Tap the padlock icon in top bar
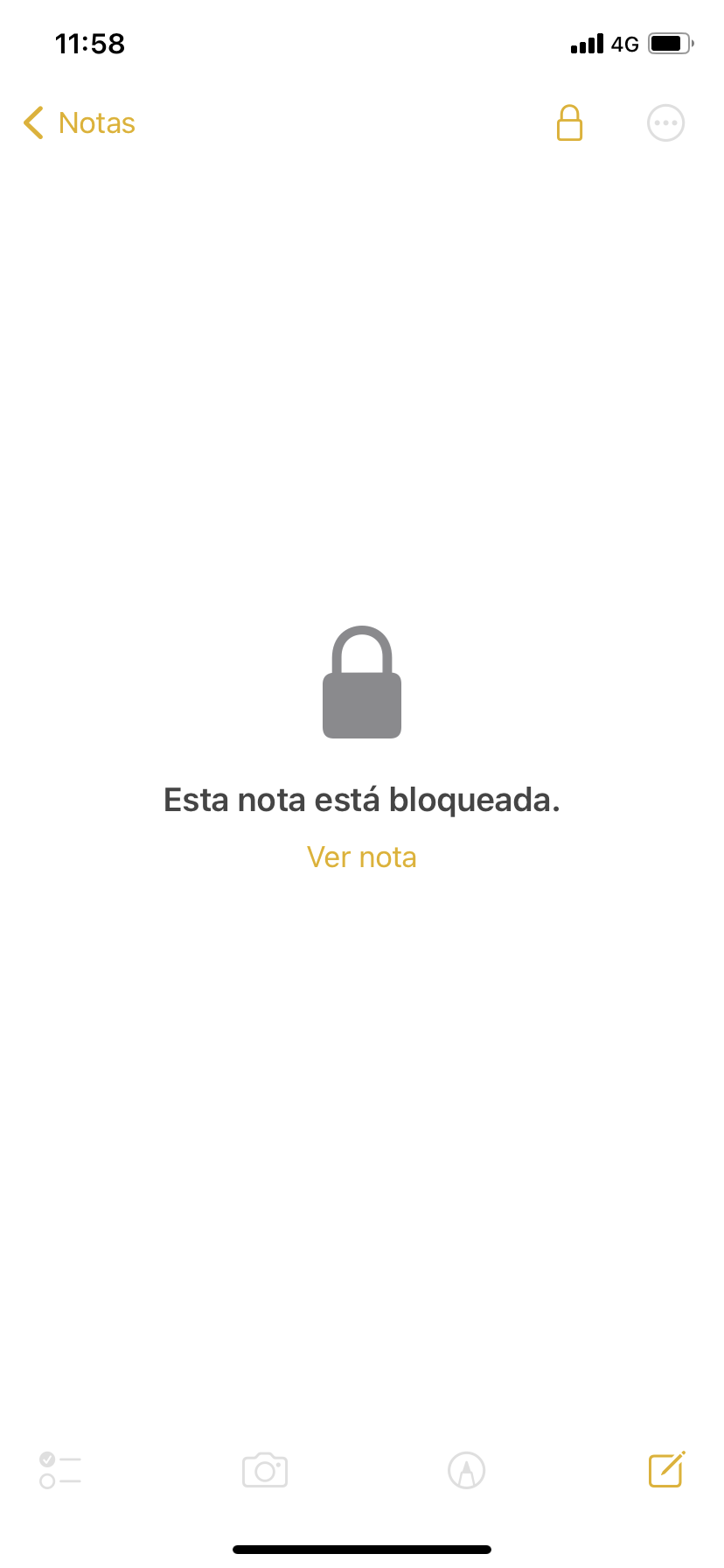 (x=569, y=123)
